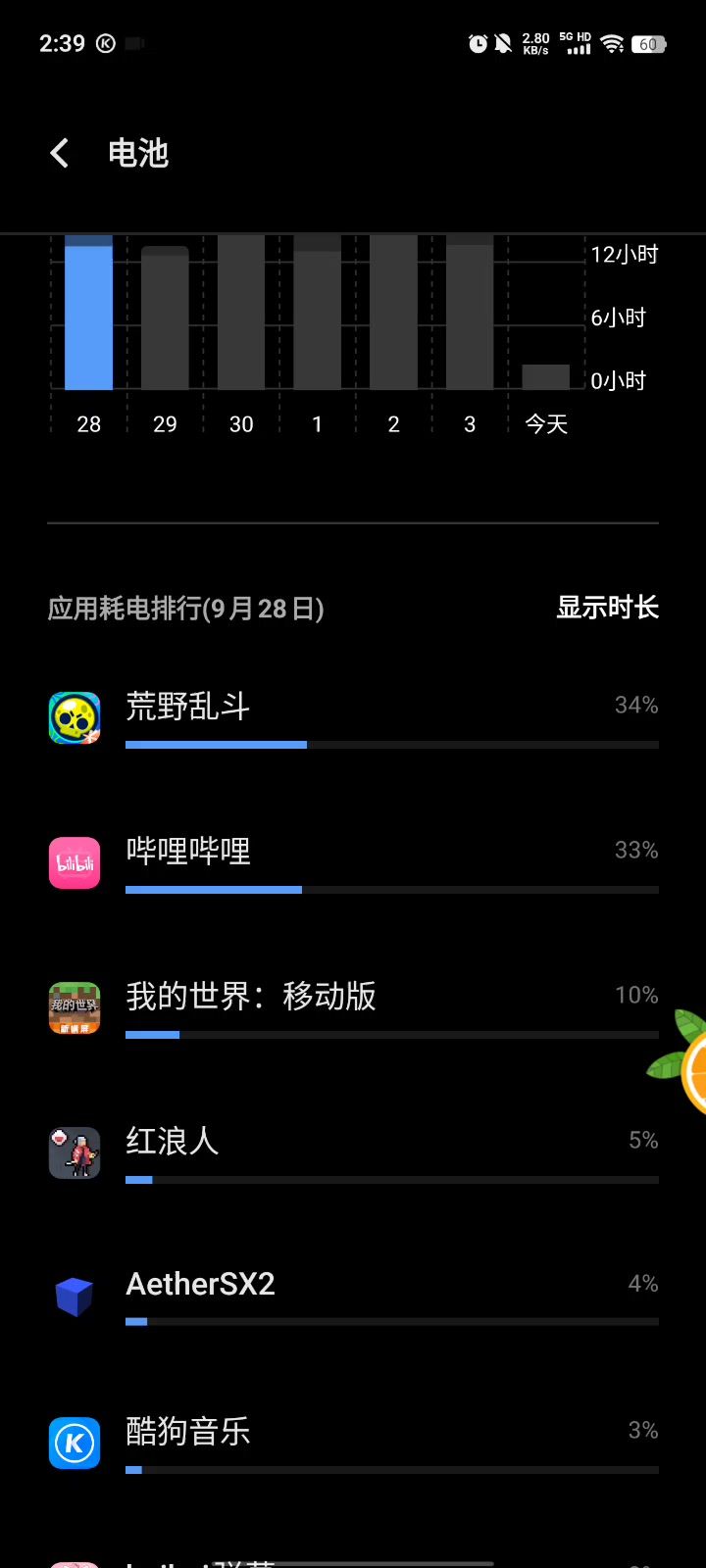The width and height of the screenshot is (706, 1568).
Task: Tap 显示时长 to show usage duration
Action: pos(607,608)
